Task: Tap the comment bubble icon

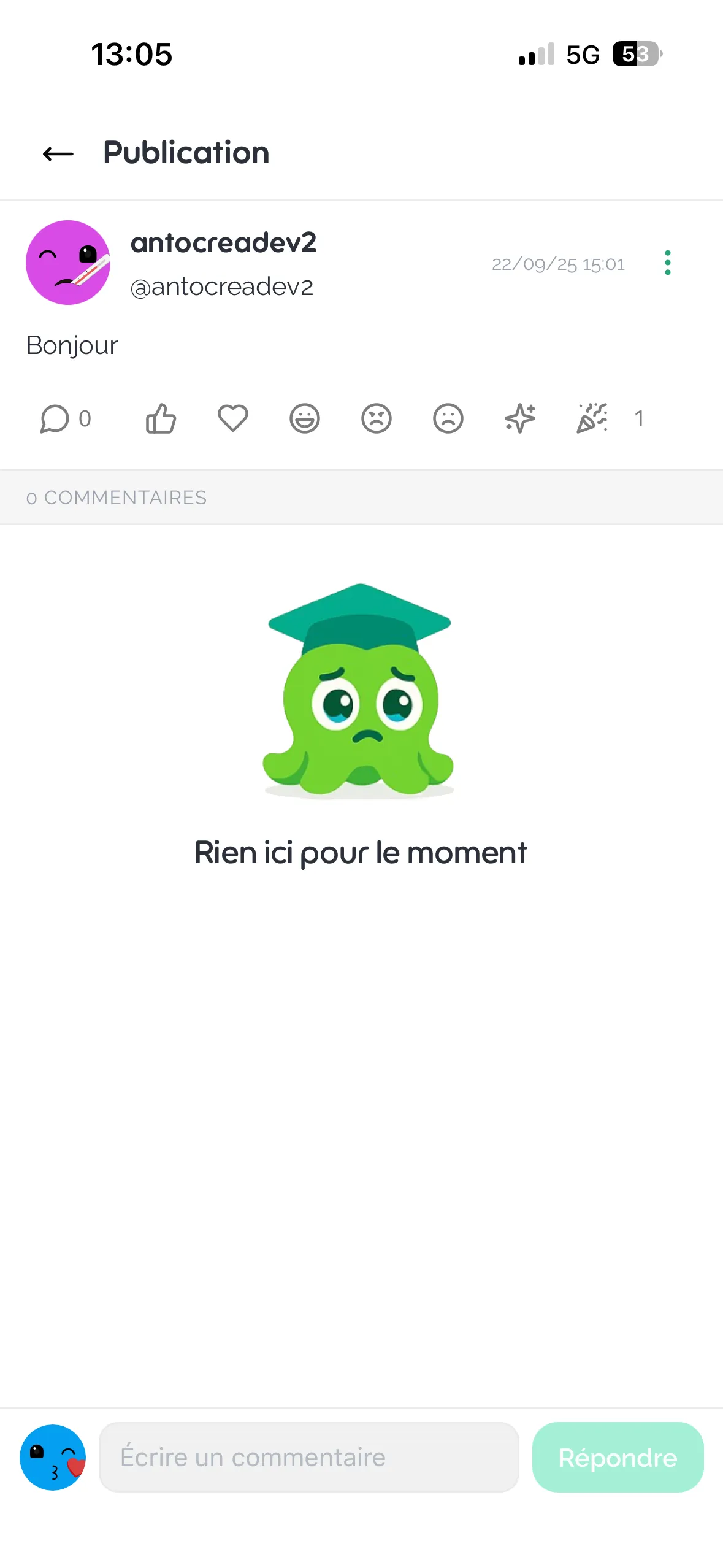Action: [x=55, y=419]
